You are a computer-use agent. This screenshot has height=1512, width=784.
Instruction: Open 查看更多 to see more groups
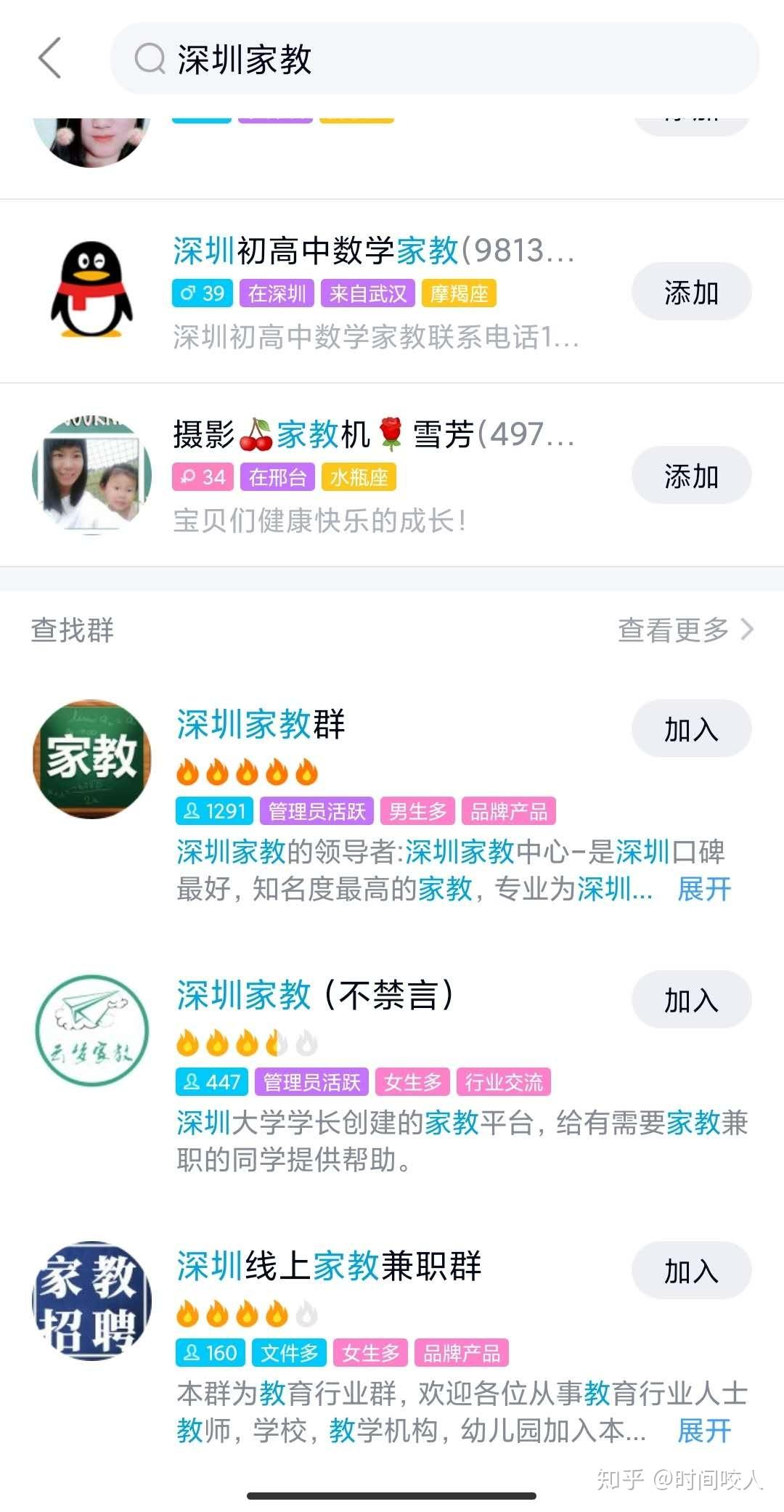point(685,630)
